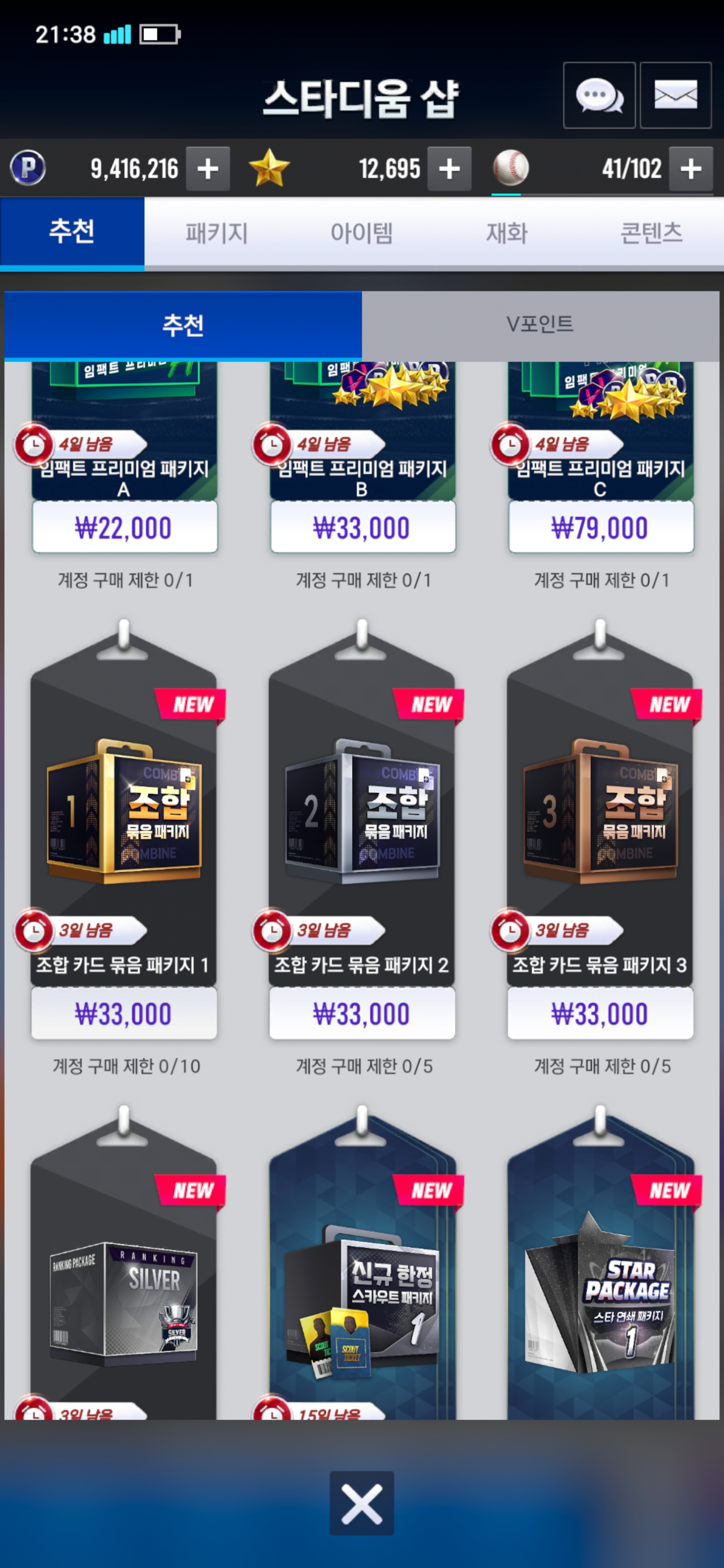
Task: Switch to the 아이템 tab
Action: pos(361,233)
